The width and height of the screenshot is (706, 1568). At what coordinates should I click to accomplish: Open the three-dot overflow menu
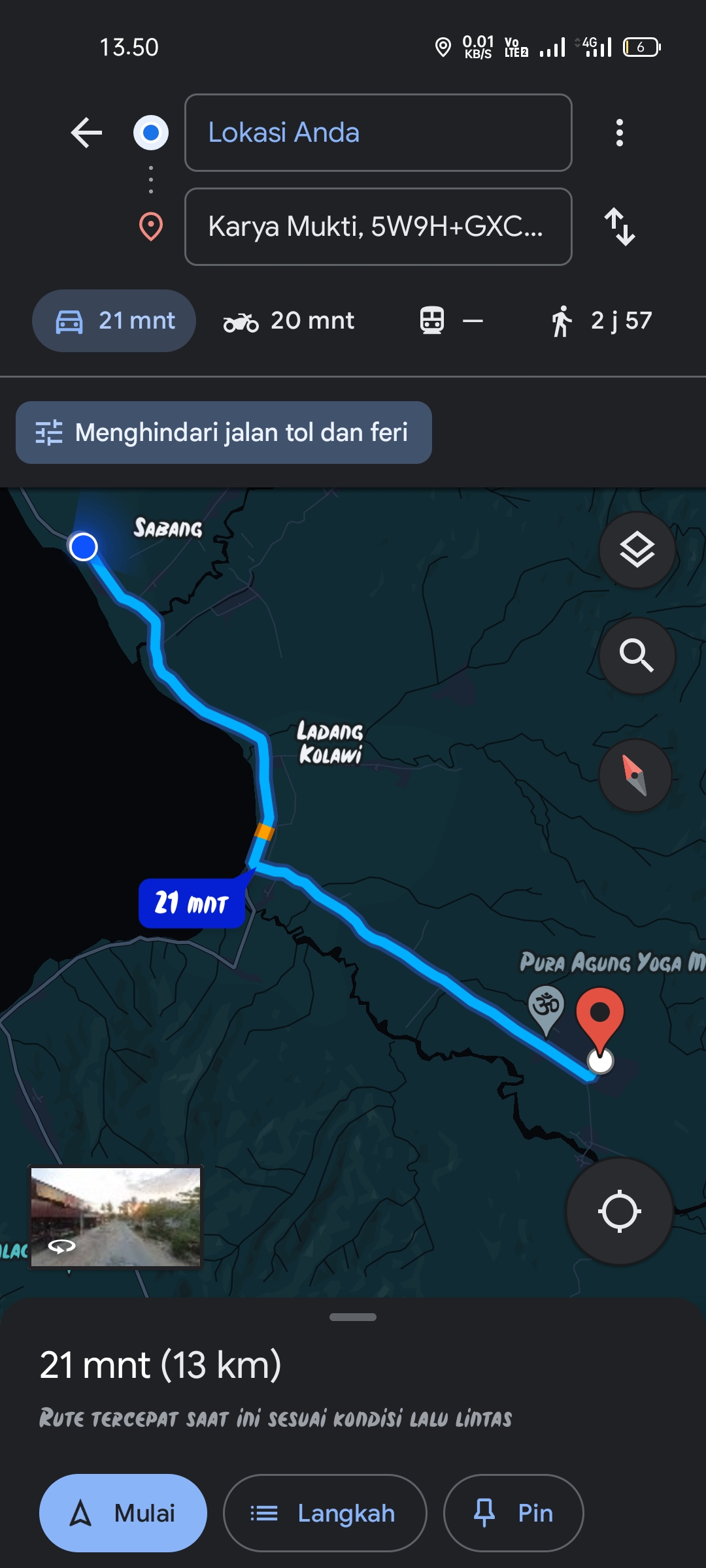(619, 133)
